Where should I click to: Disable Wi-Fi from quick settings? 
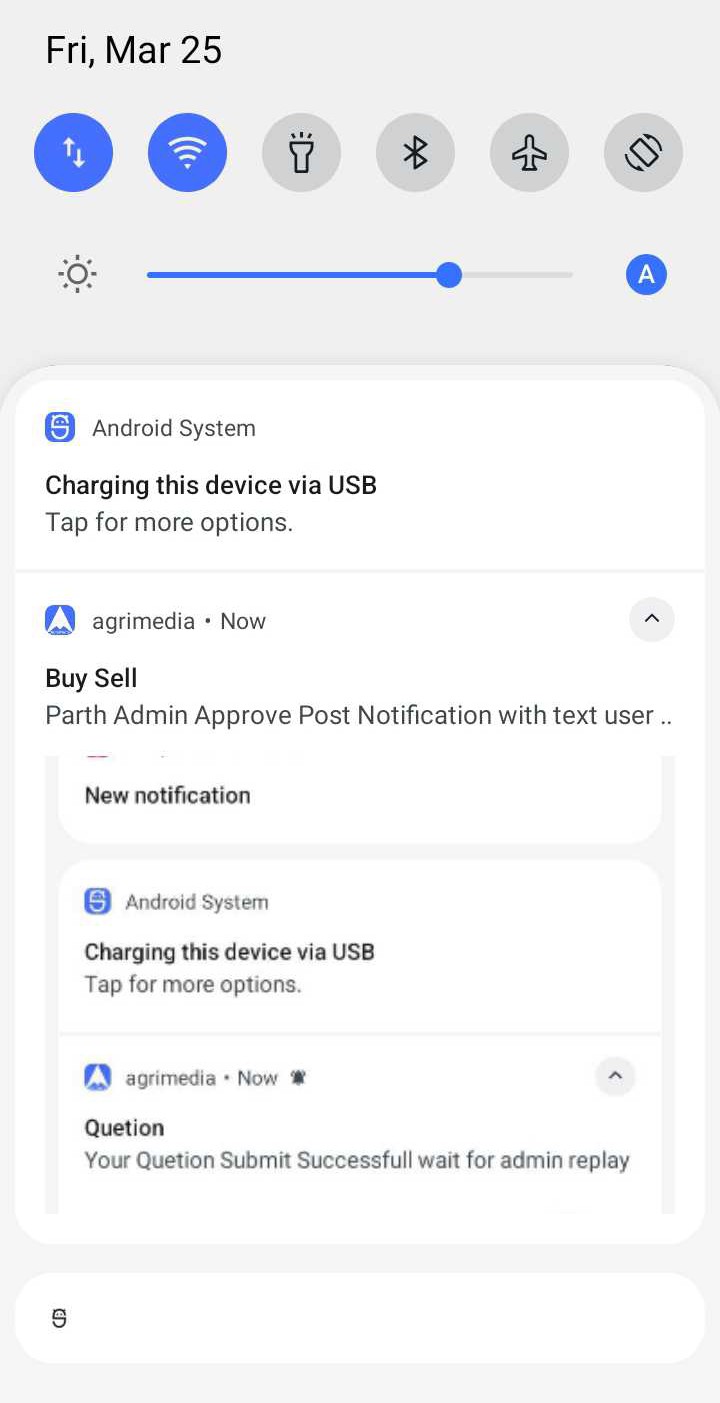188,153
